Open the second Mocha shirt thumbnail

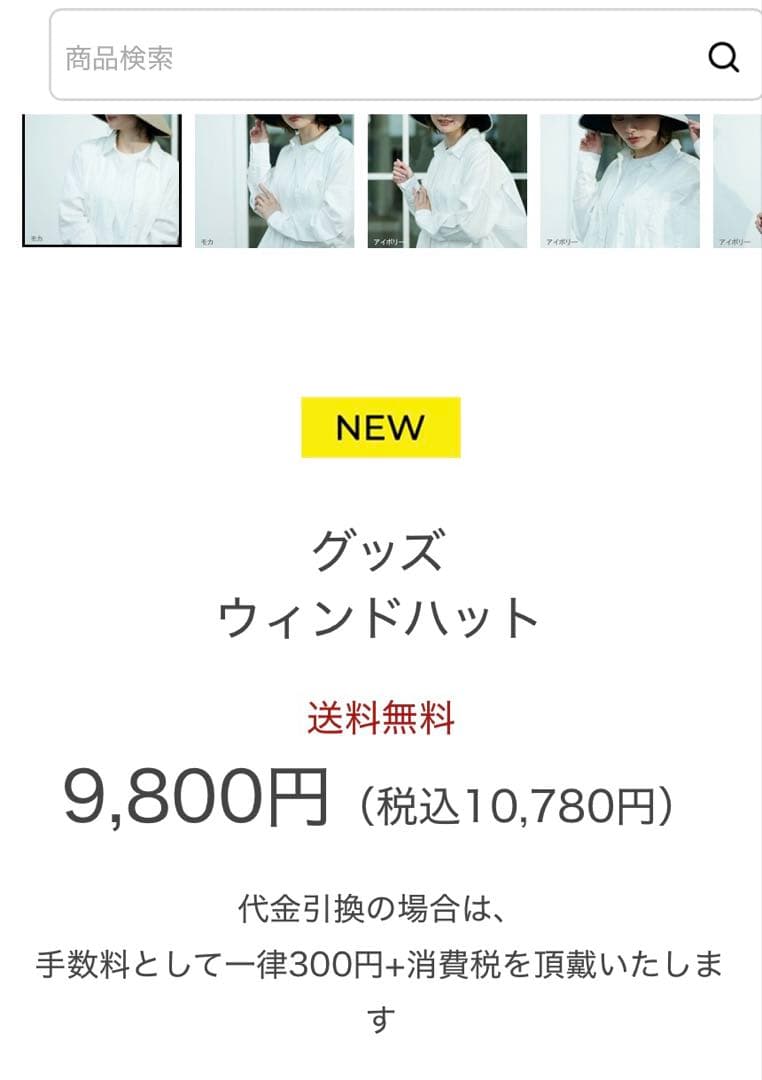click(274, 180)
